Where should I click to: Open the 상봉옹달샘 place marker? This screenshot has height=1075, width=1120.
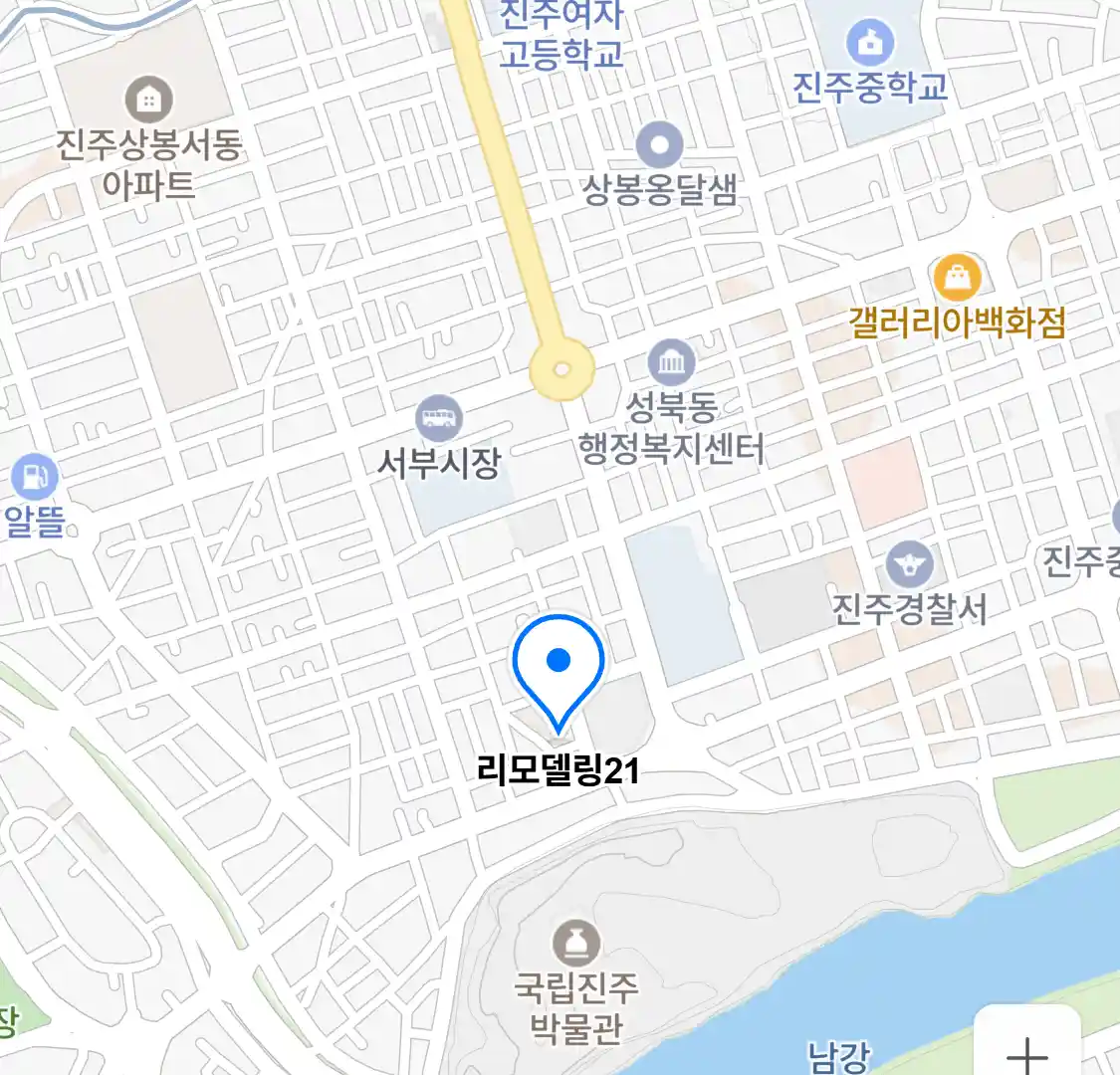[x=659, y=146]
